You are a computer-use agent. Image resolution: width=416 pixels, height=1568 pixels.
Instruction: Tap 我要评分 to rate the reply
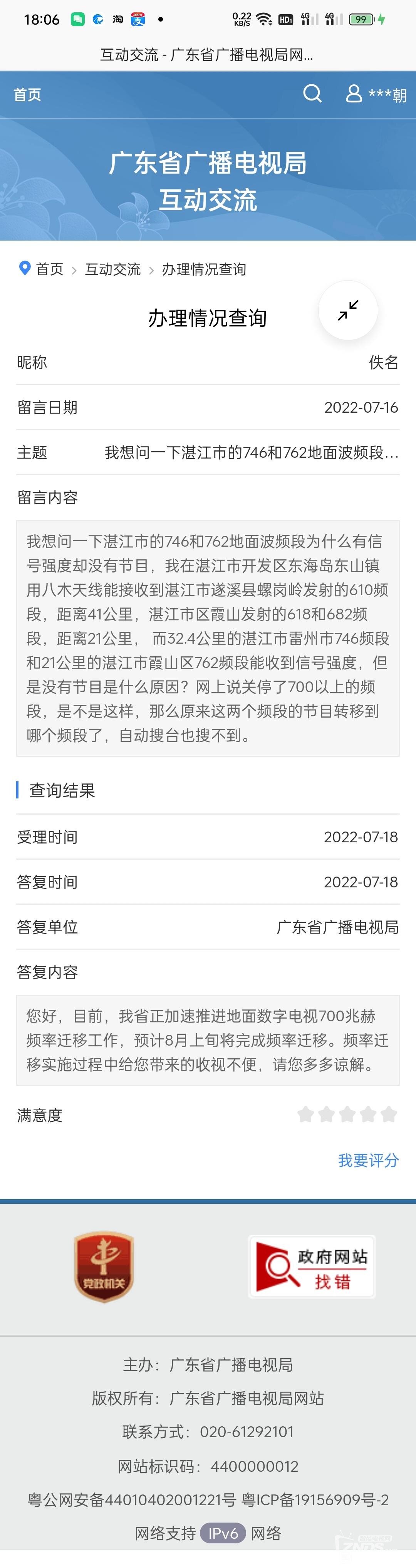368,1160
